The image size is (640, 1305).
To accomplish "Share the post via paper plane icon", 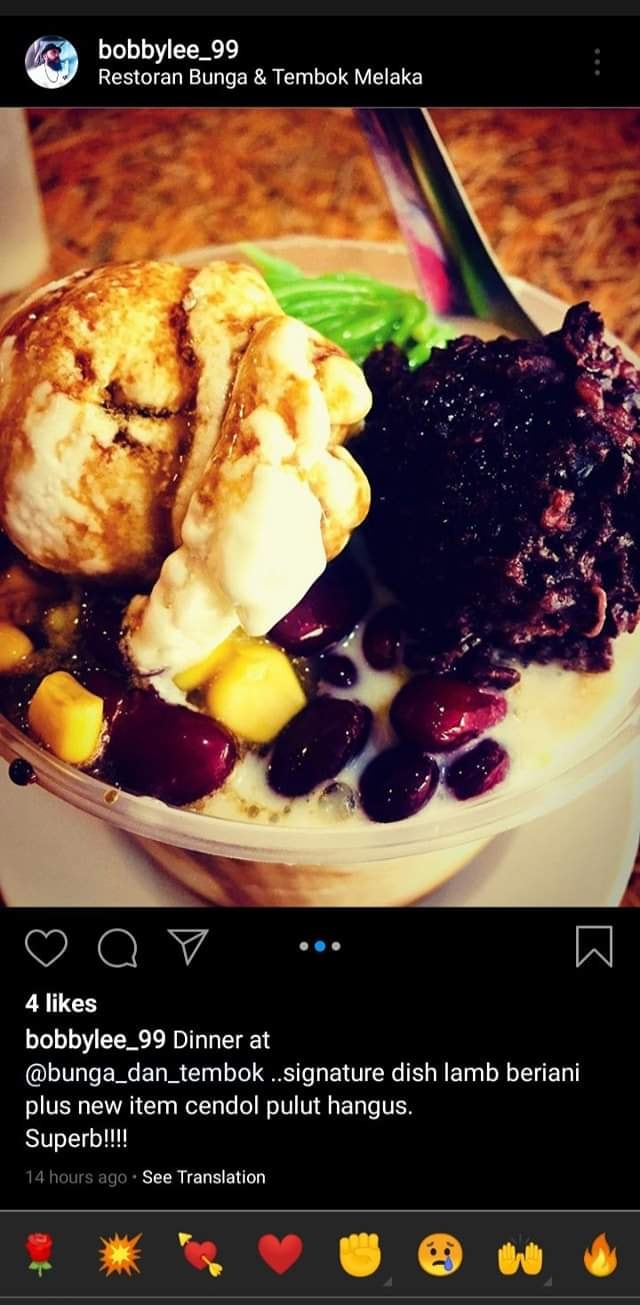I will click(x=188, y=945).
